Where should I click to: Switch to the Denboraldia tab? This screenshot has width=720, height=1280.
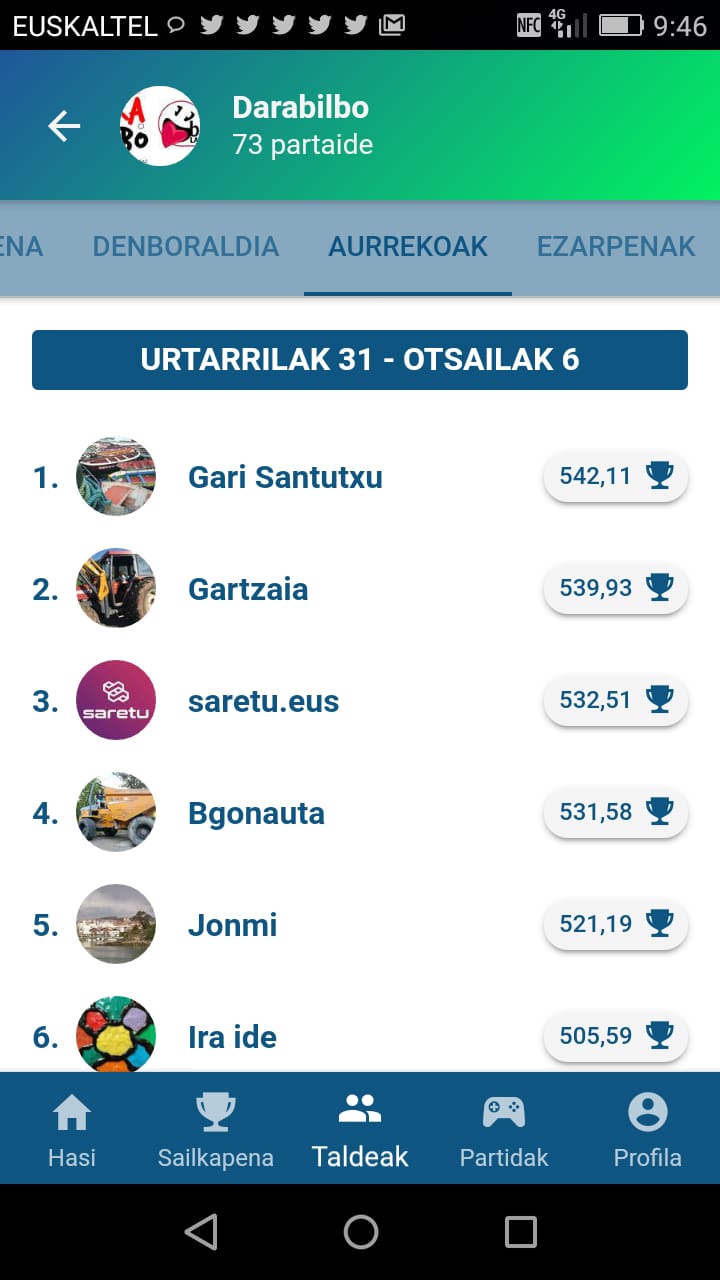tap(185, 247)
